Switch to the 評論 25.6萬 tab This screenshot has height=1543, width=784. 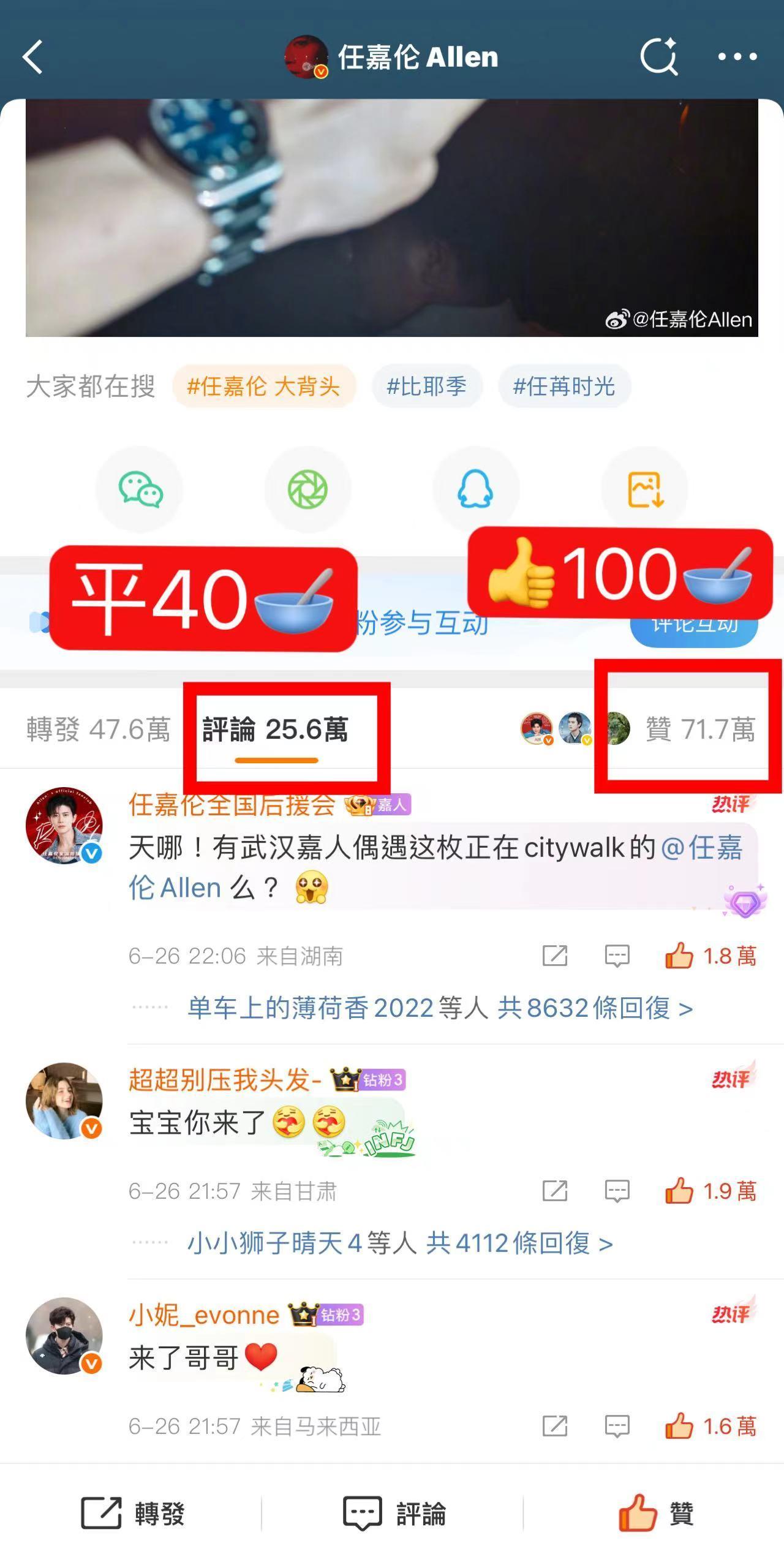pyautogui.click(x=275, y=729)
